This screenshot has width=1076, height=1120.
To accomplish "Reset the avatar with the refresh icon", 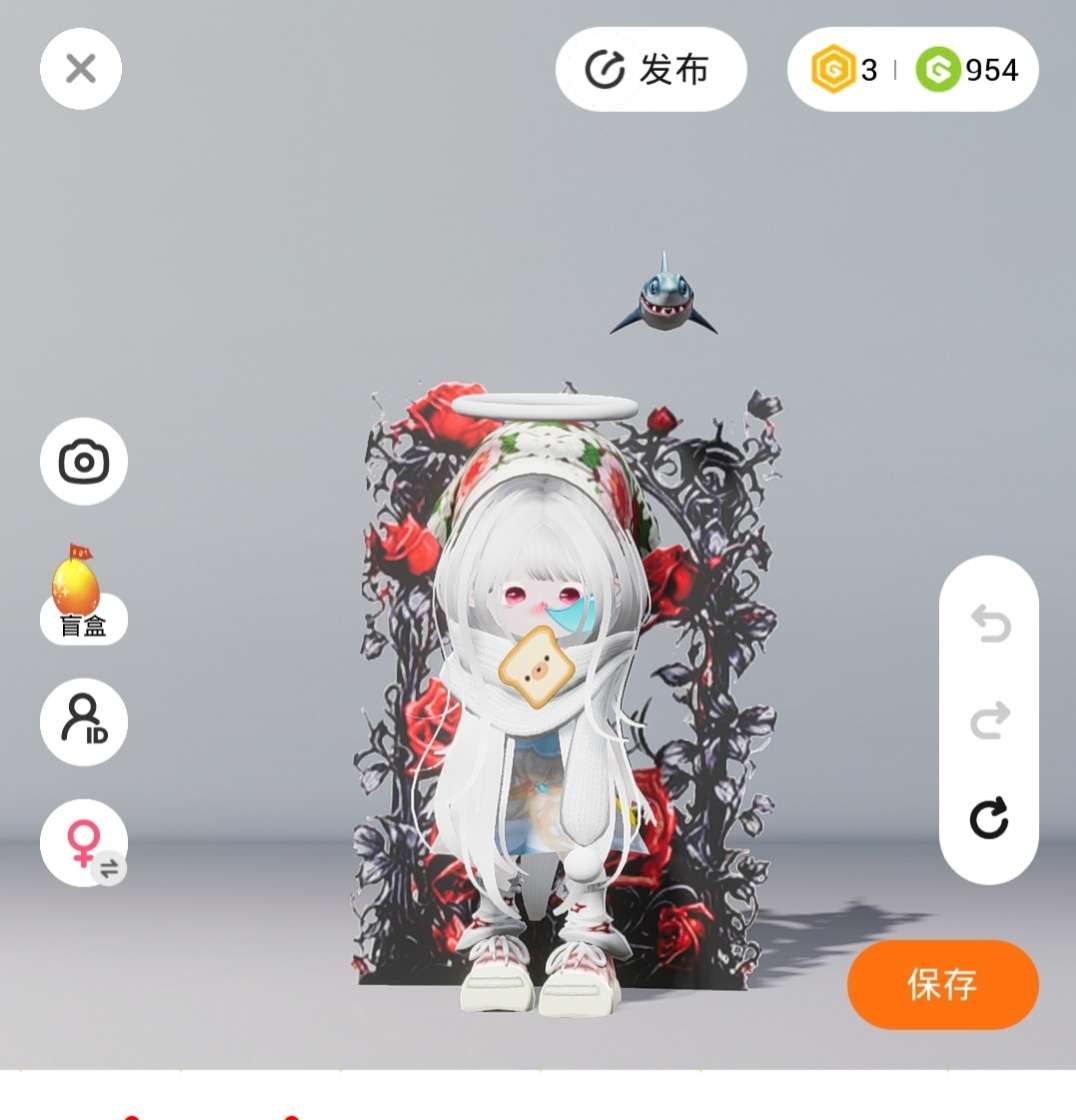I will tap(989, 819).
